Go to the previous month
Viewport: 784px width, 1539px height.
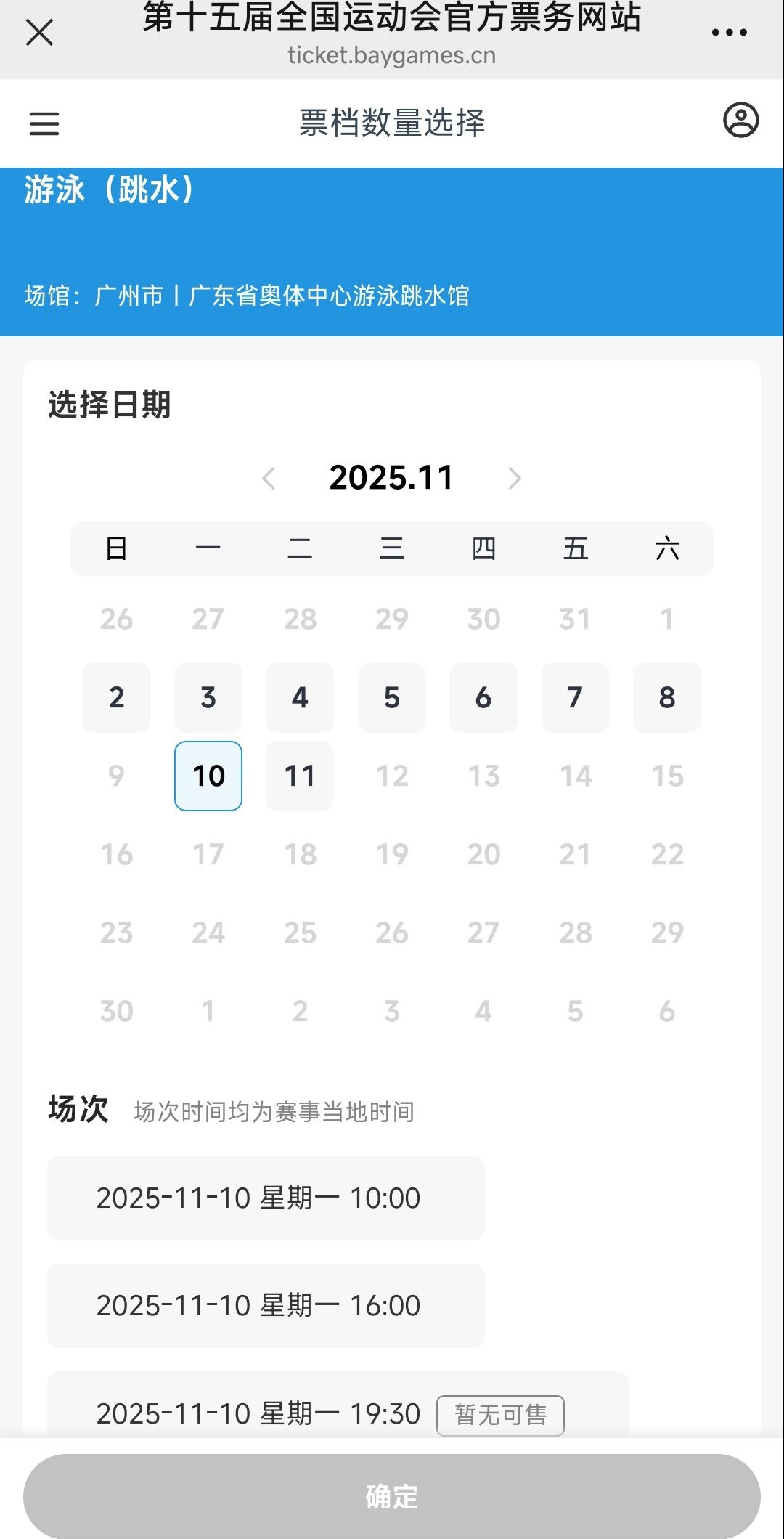click(x=269, y=479)
